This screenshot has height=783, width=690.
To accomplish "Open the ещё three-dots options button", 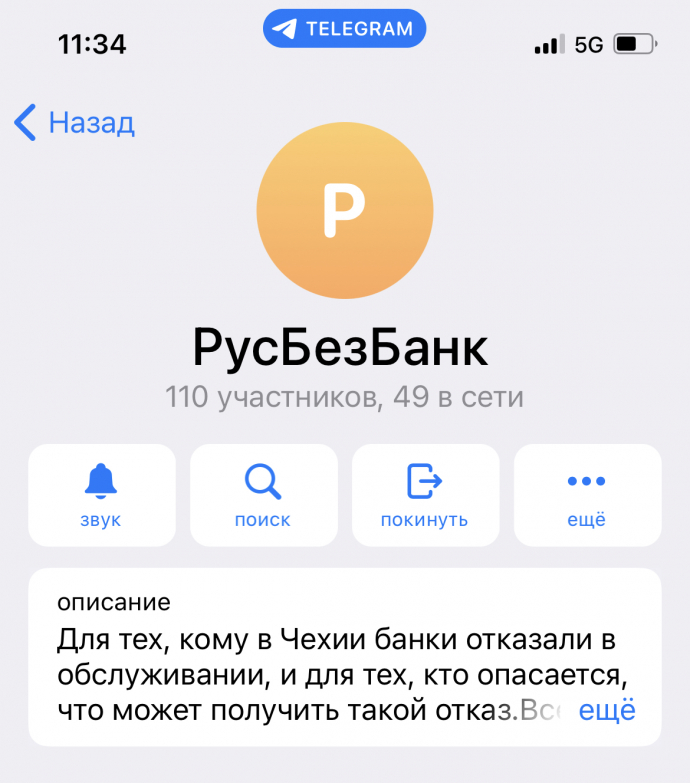I will (587, 495).
